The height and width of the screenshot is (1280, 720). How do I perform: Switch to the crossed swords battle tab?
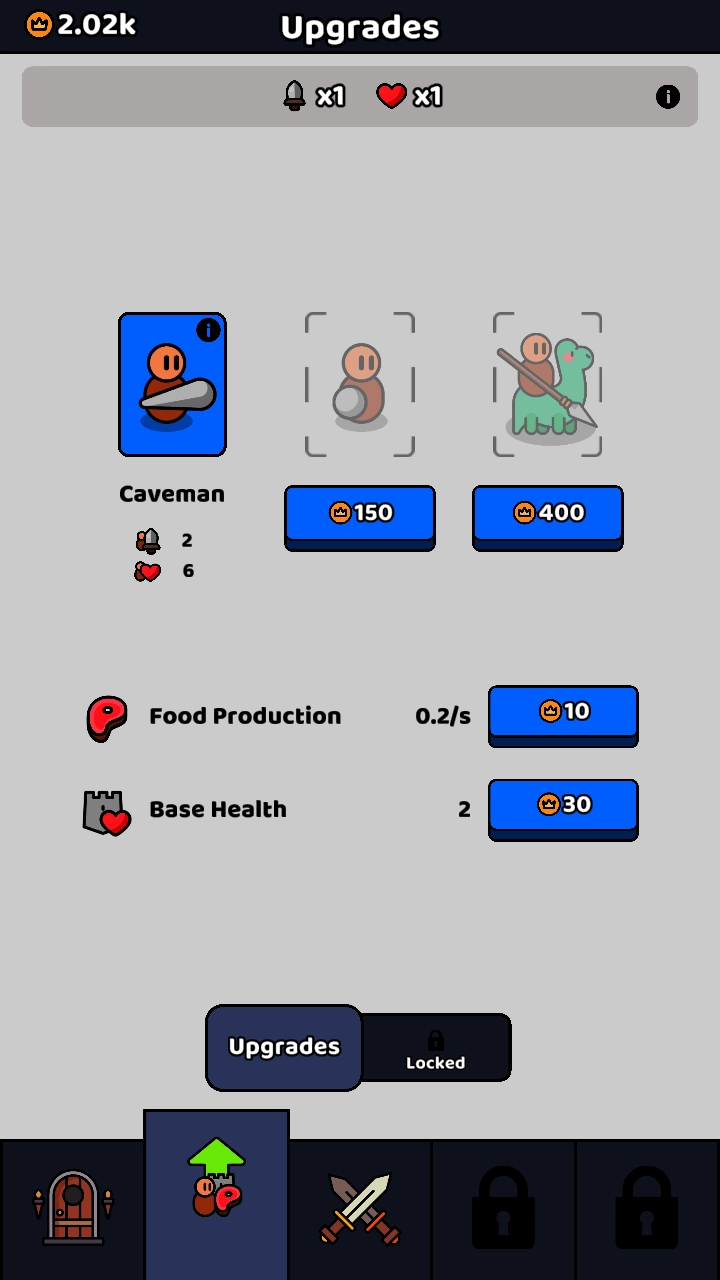point(360,1208)
